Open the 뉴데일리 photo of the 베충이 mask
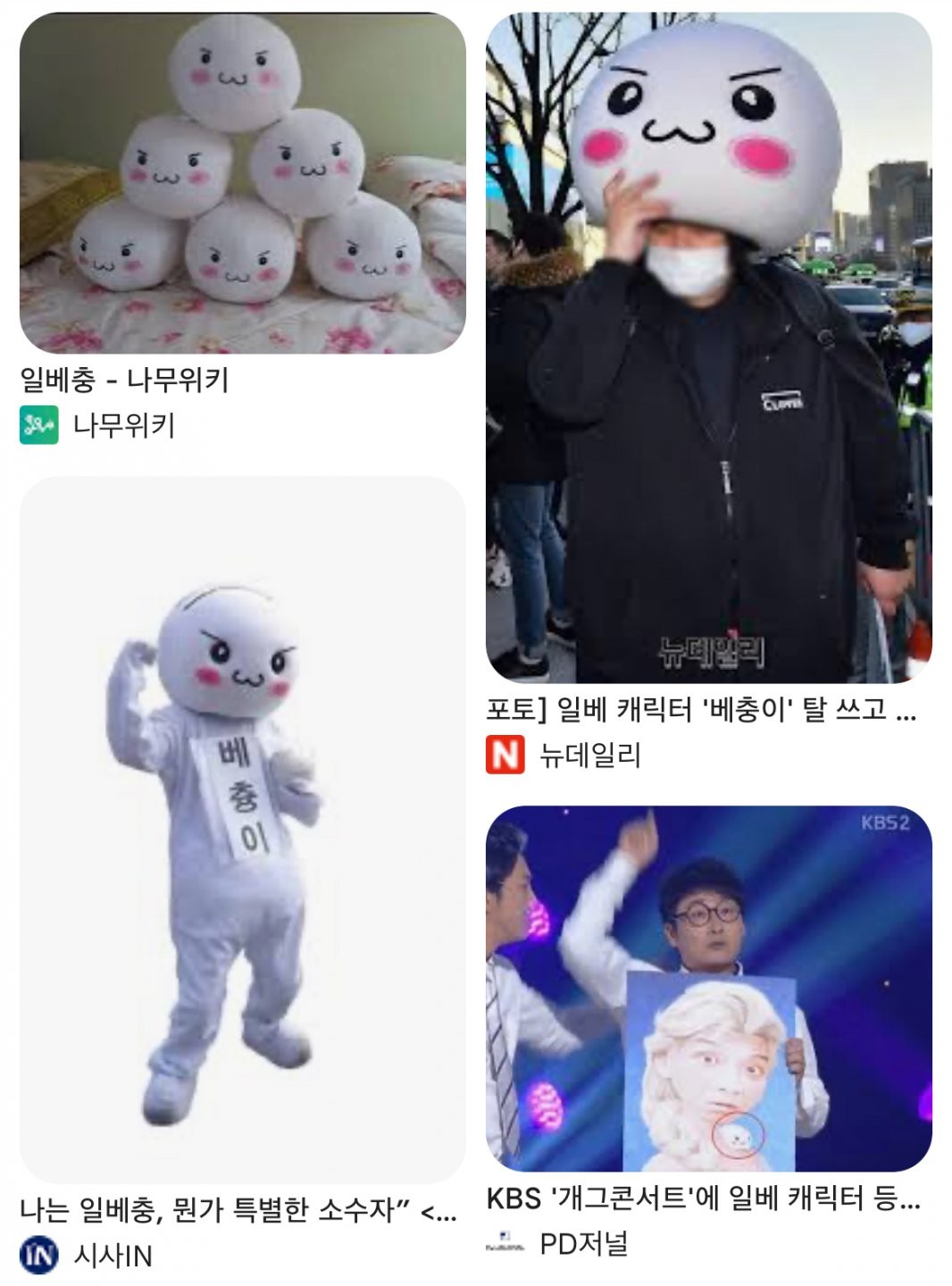This screenshot has height=1286, width=952. click(708, 348)
